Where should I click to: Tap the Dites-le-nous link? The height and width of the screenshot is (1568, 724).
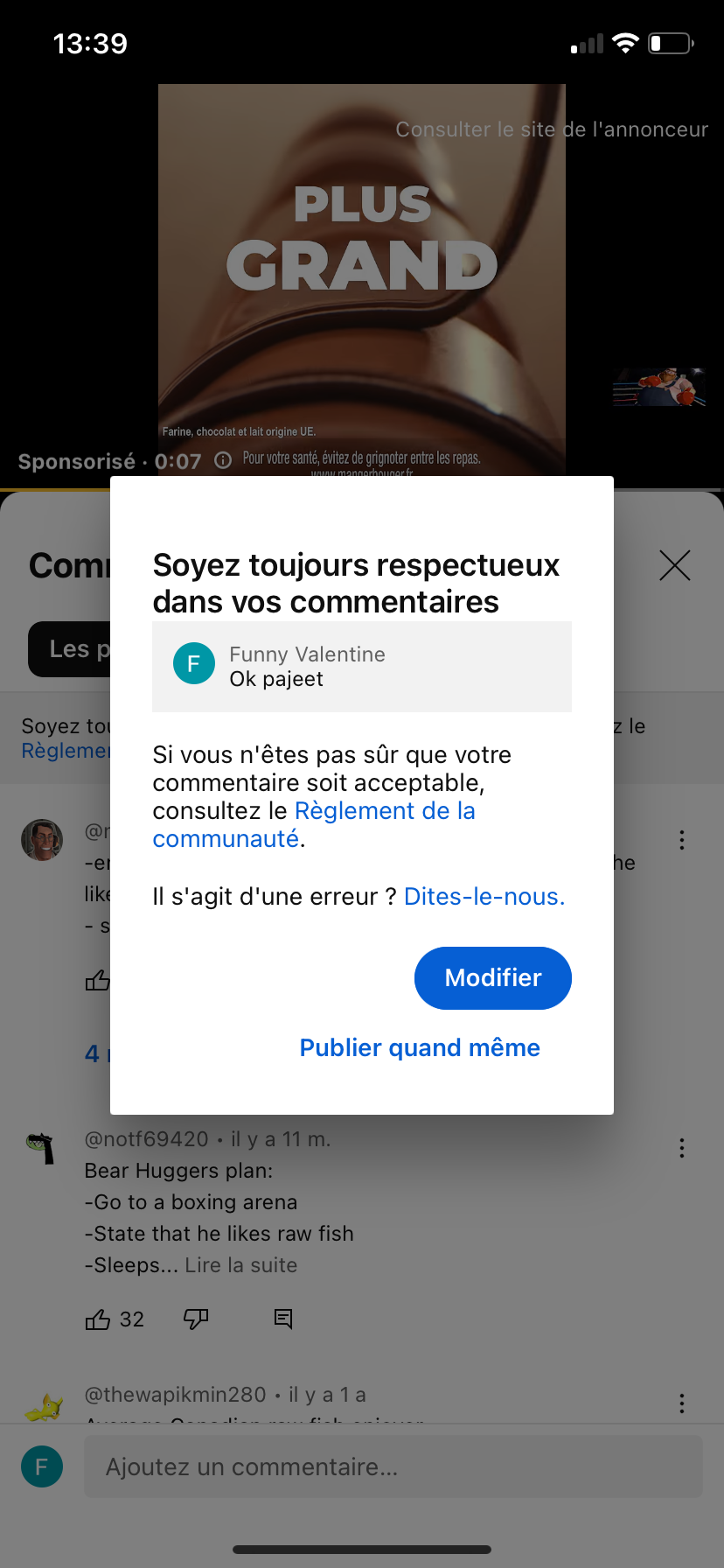click(x=484, y=896)
